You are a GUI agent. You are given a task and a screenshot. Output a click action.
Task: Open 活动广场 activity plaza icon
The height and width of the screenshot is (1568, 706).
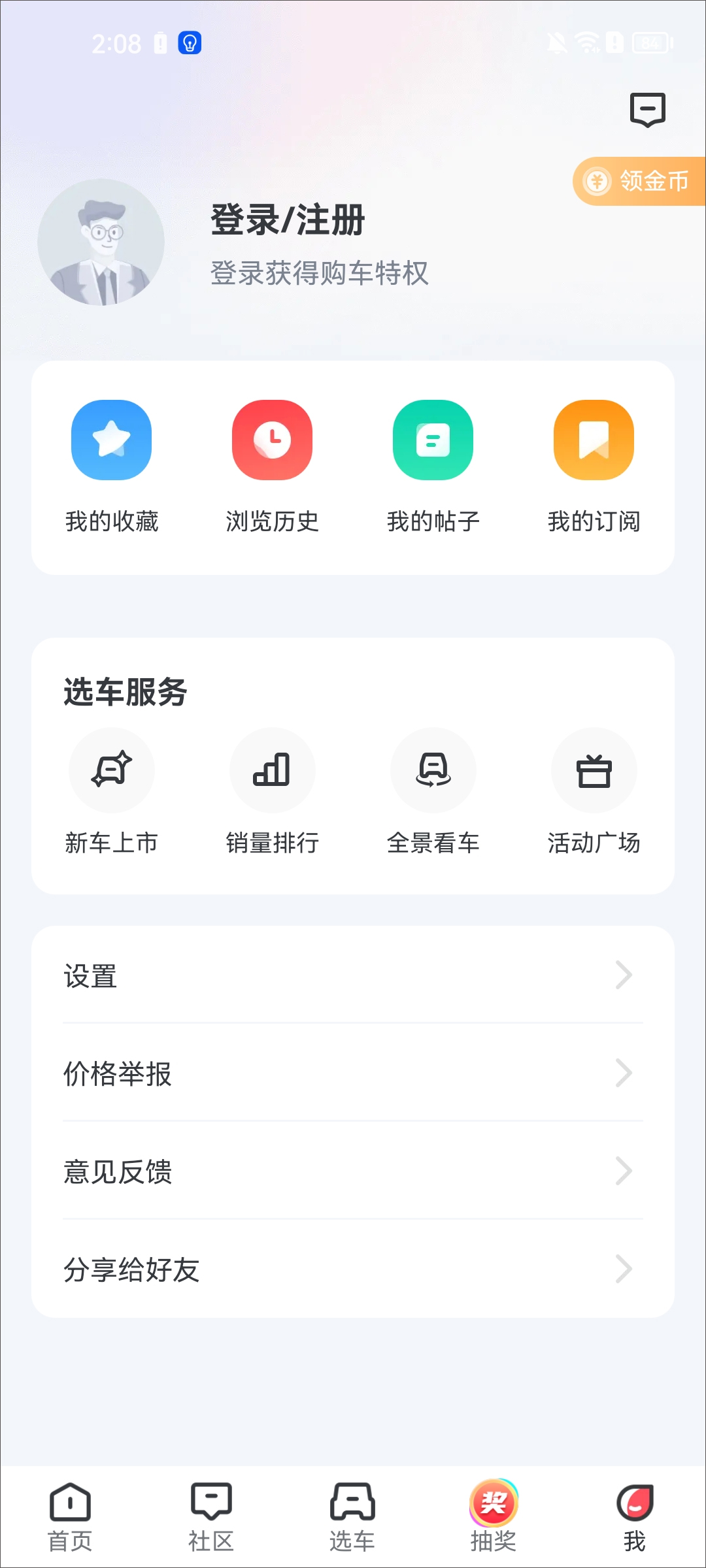click(x=594, y=771)
